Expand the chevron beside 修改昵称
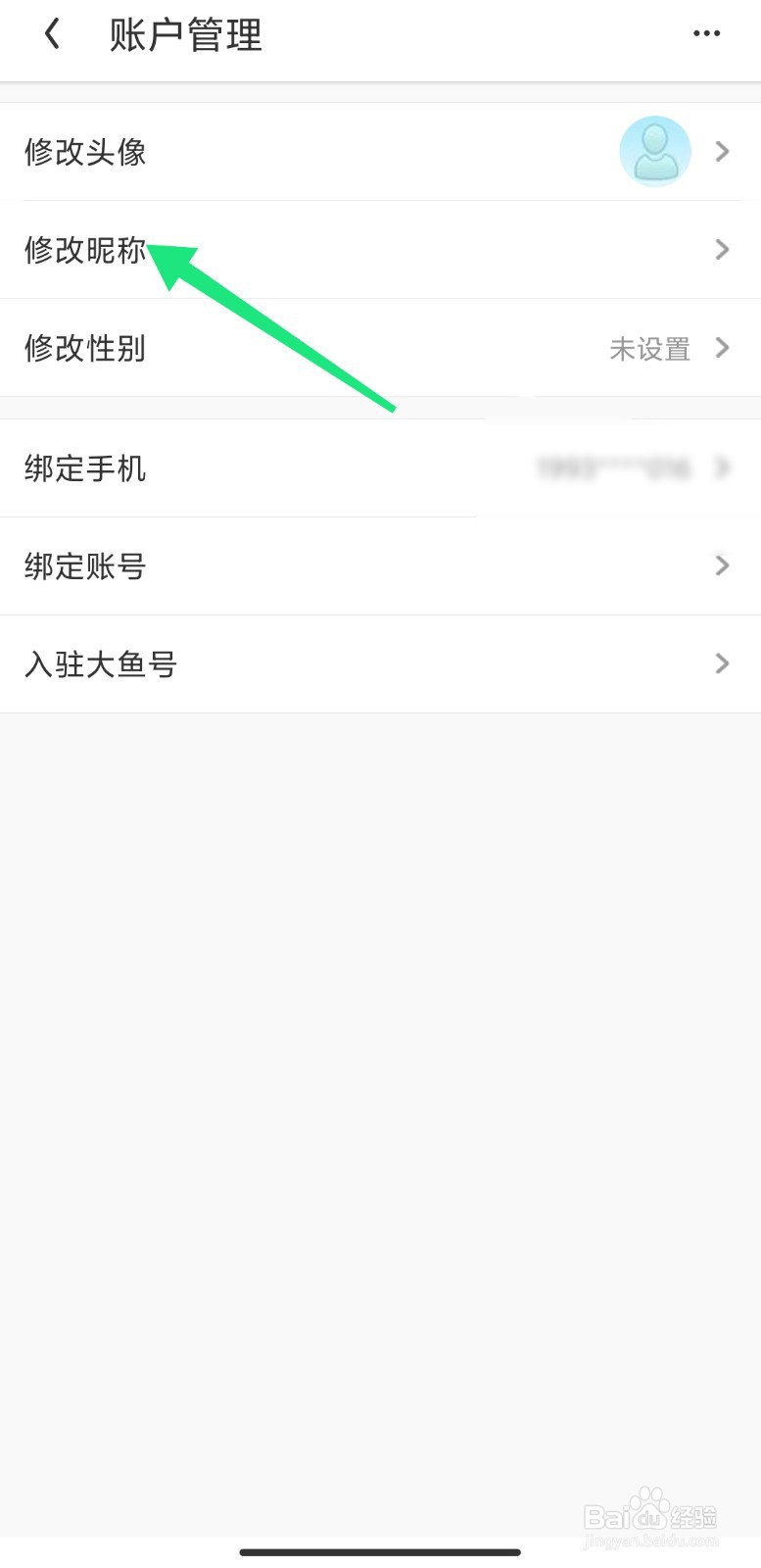Image resolution: width=761 pixels, height=1568 pixels. click(722, 249)
